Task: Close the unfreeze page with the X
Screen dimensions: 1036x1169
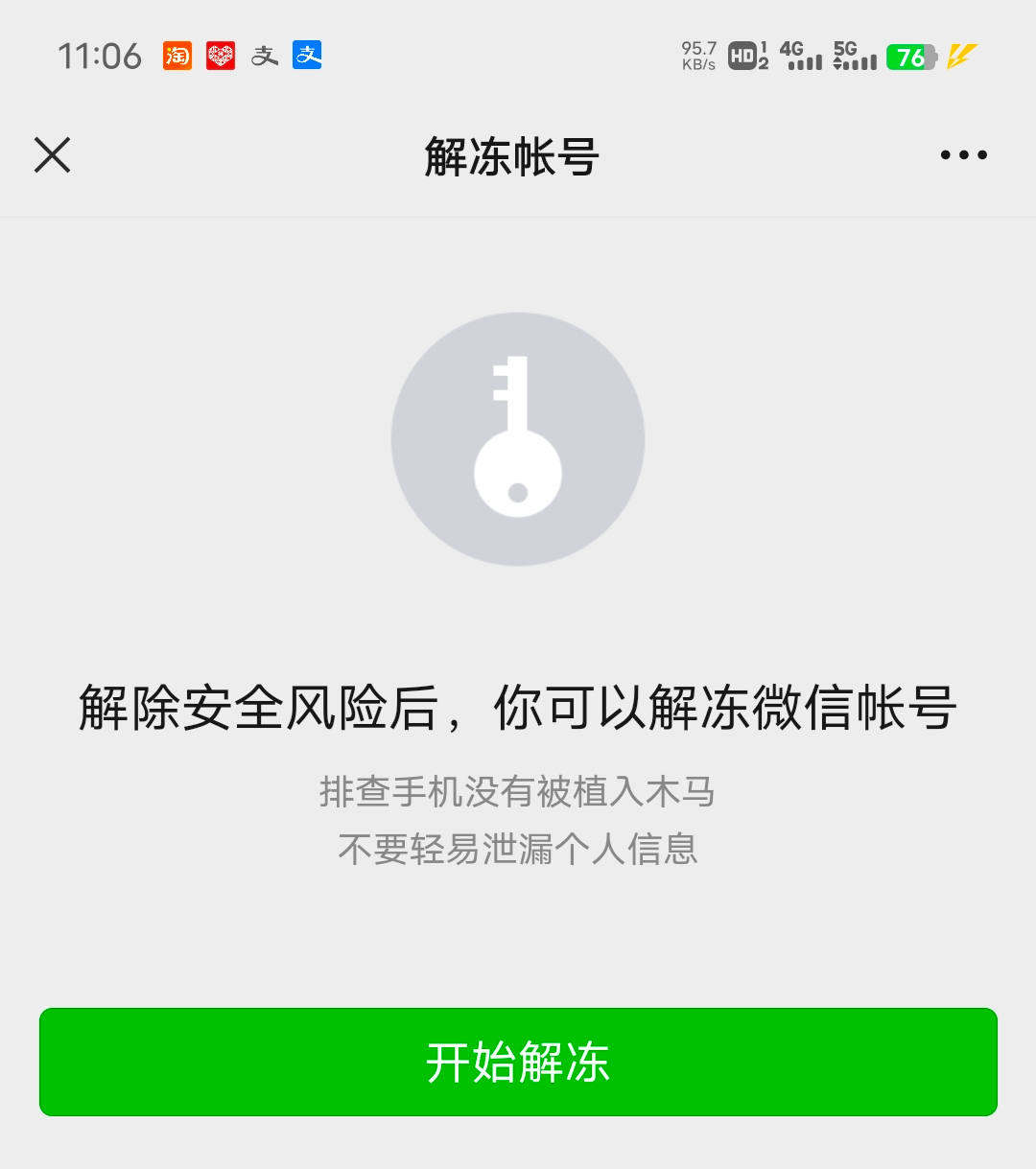Action: 53,155
